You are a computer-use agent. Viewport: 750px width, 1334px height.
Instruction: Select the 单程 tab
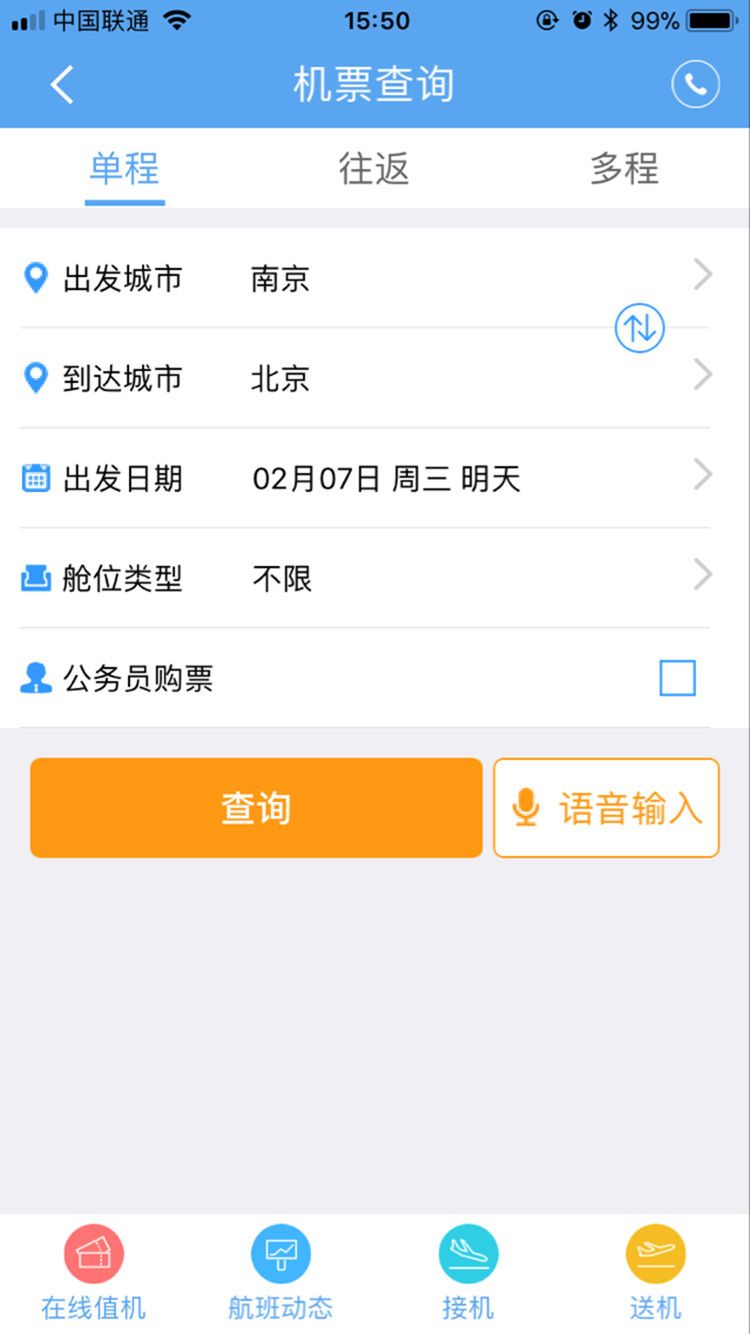pyautogui.click(x=124, y=169)
